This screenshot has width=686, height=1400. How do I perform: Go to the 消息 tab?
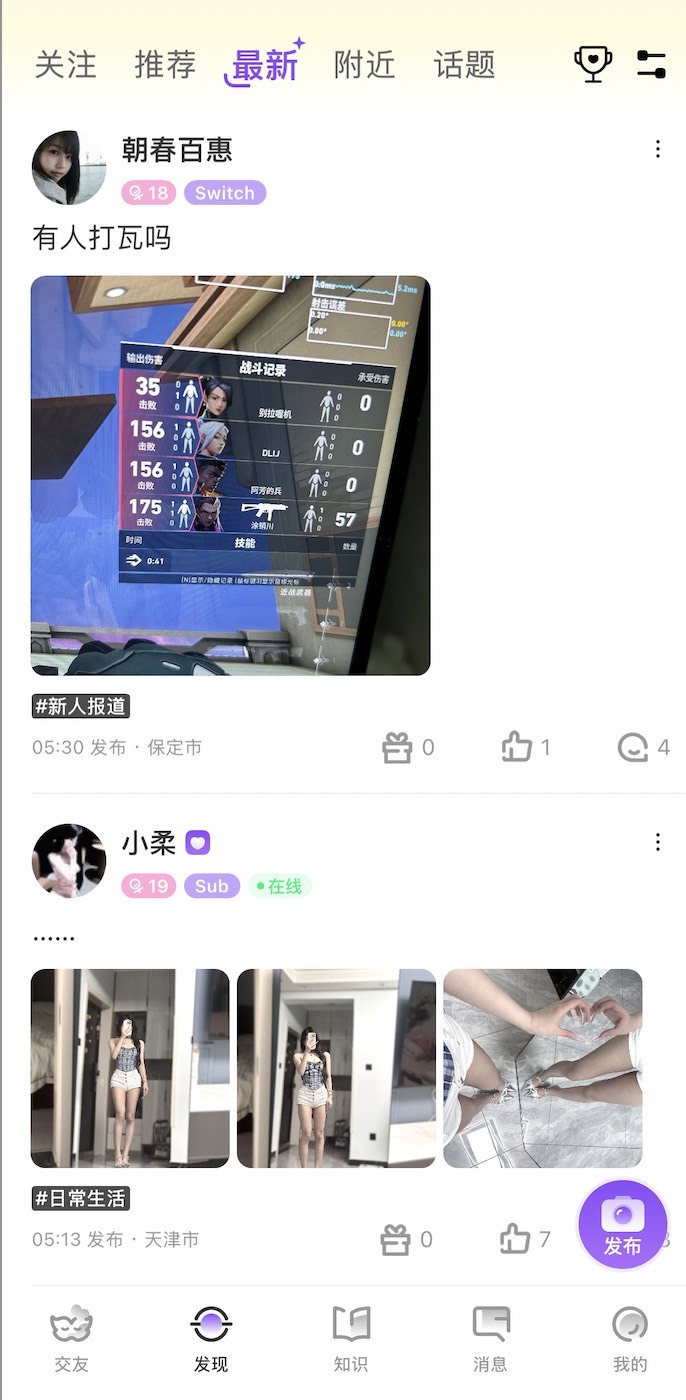490,1338
